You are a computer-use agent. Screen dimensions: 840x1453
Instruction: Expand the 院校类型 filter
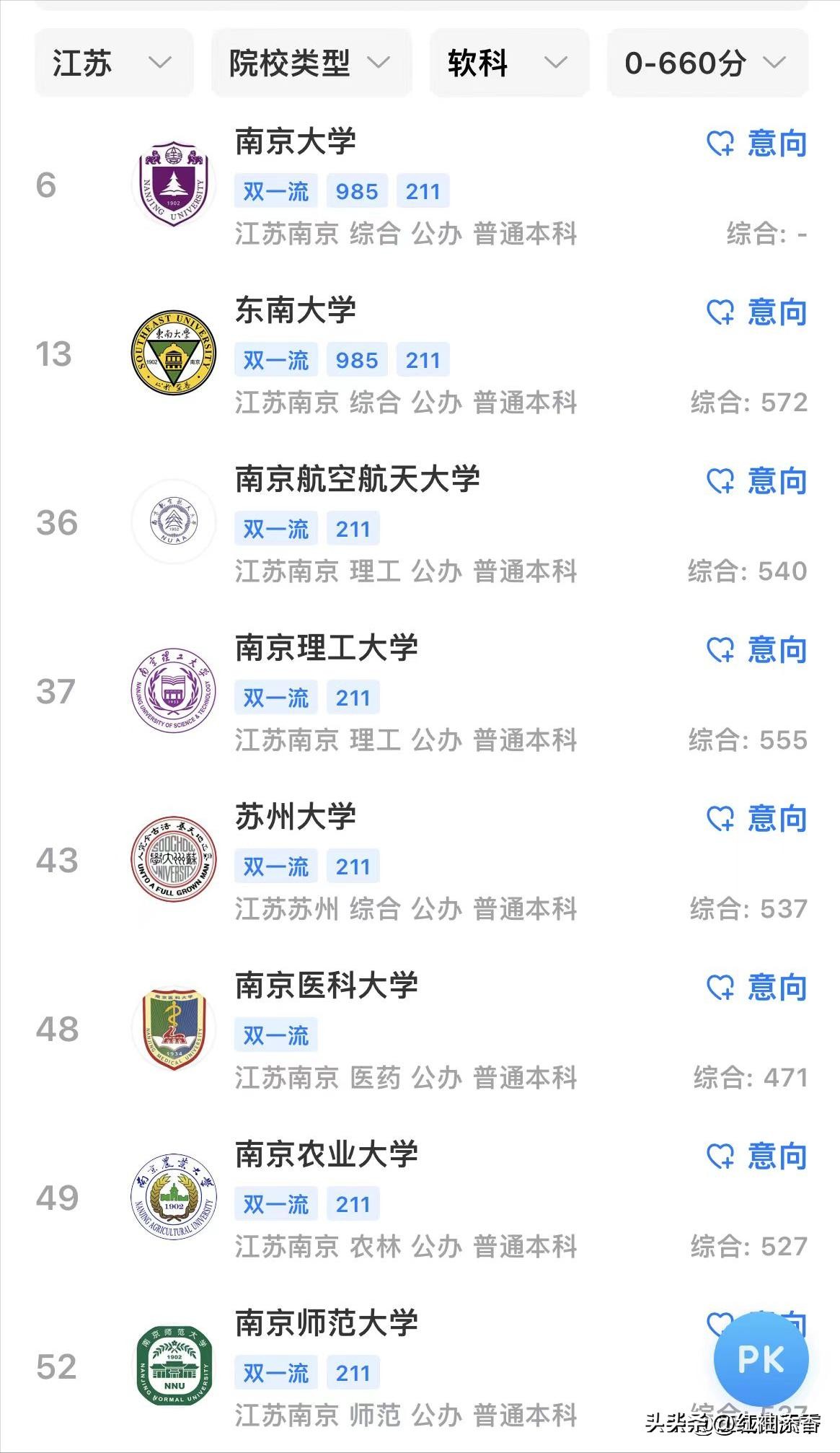coord(310,63)
